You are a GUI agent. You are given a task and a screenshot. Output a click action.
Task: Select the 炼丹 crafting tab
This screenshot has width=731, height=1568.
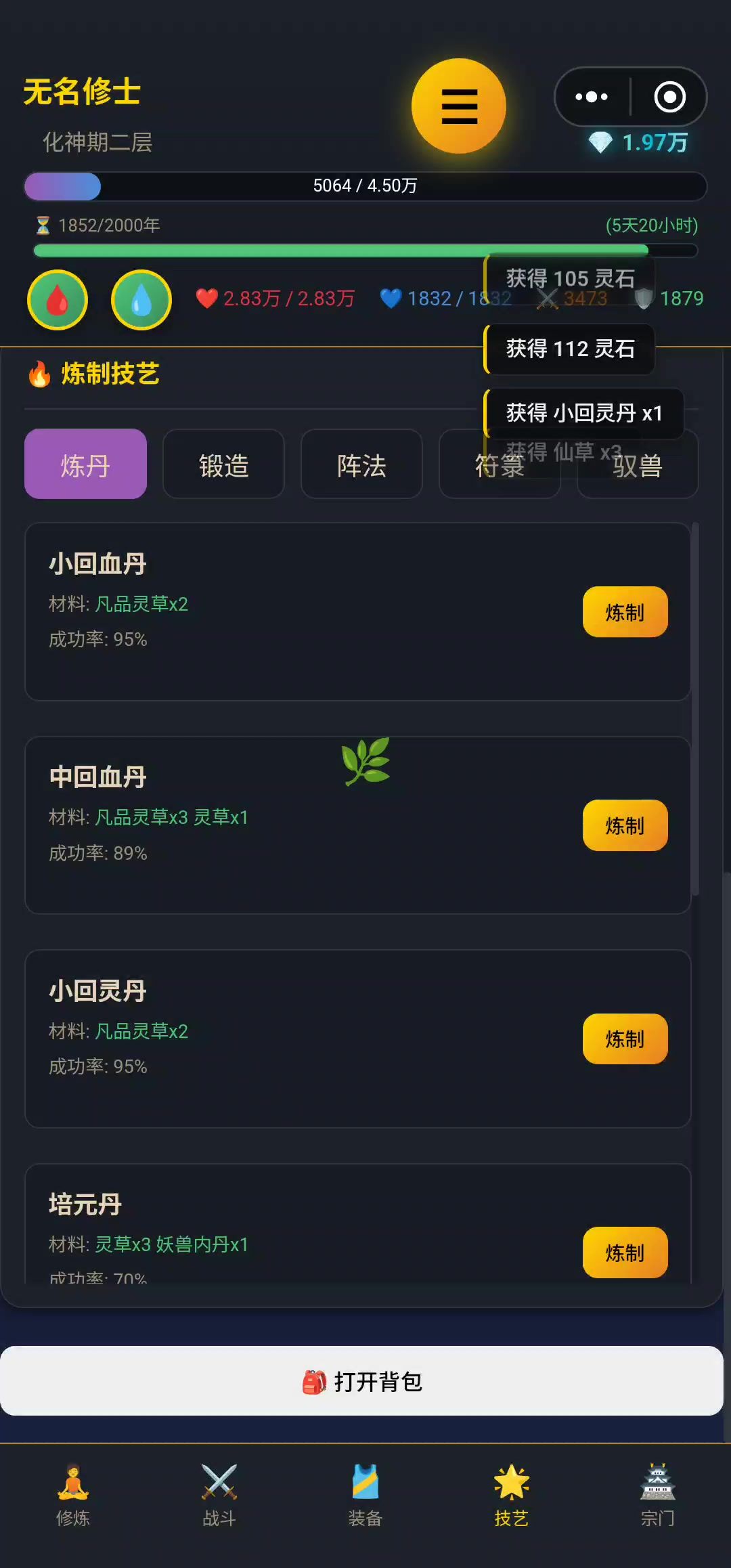pos(85,464)
